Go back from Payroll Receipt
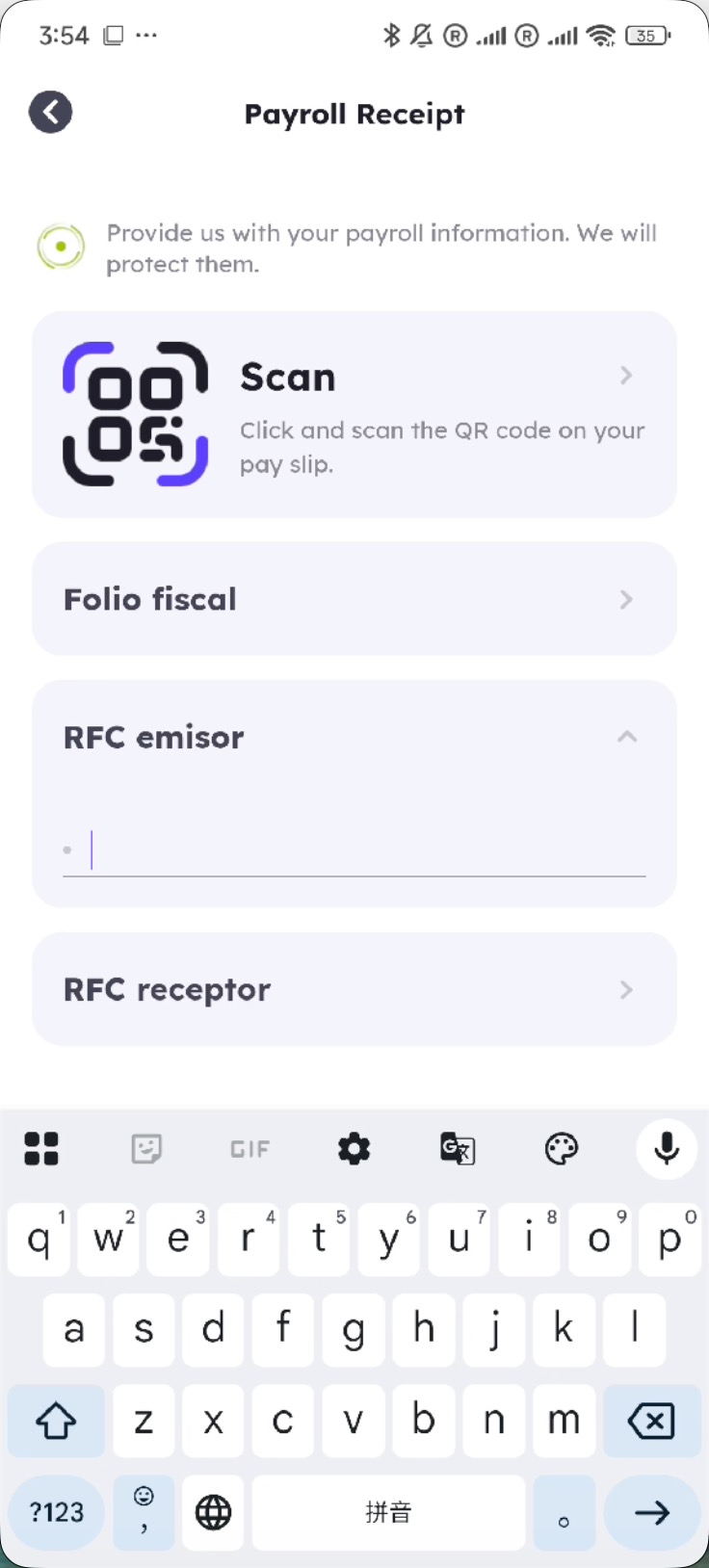This screenshot has width=709, height=1568. (50, 112)
